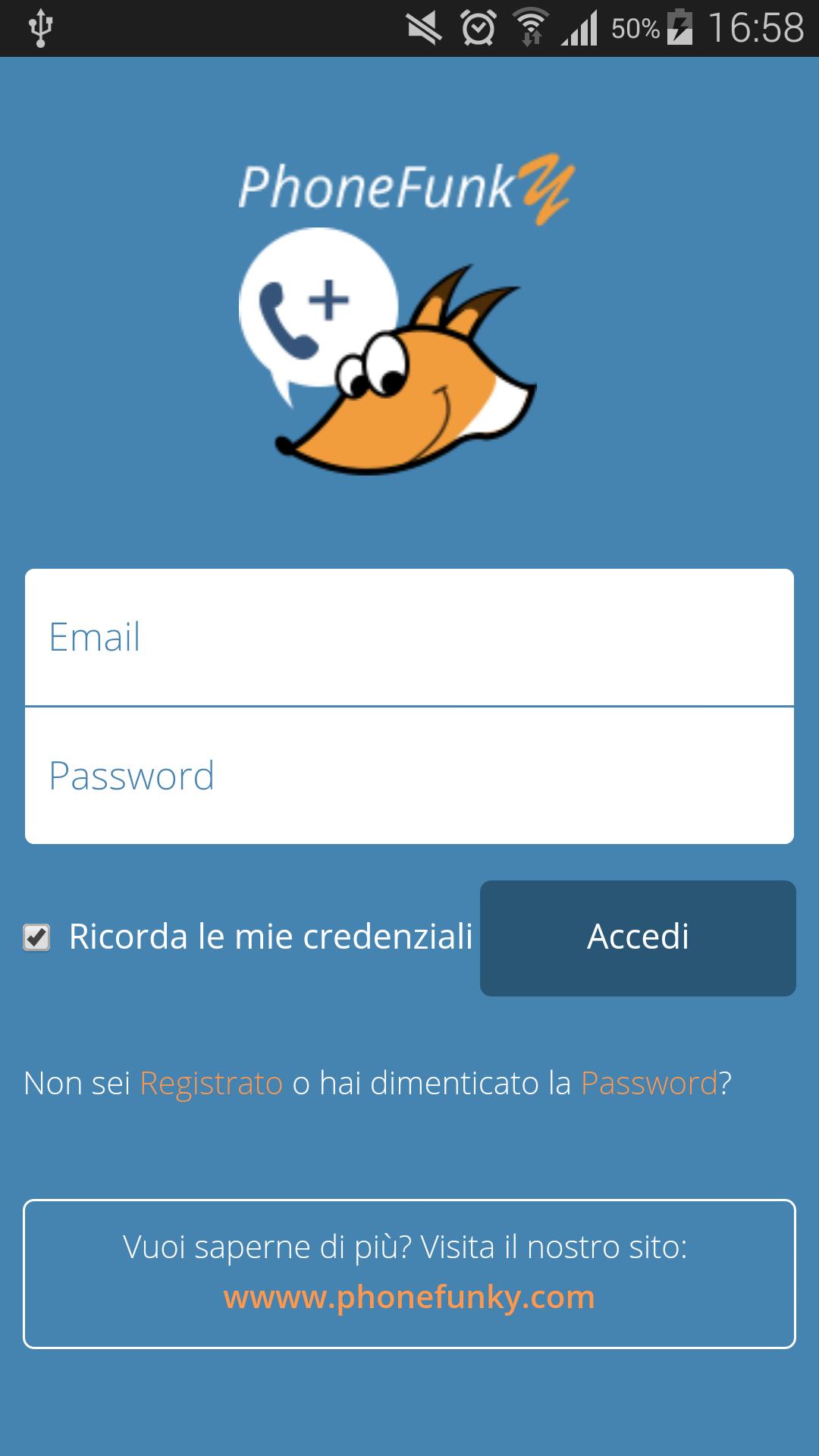
Task: Uncheck Ricorda le mie credenziali
Action: tap(36, 937)
